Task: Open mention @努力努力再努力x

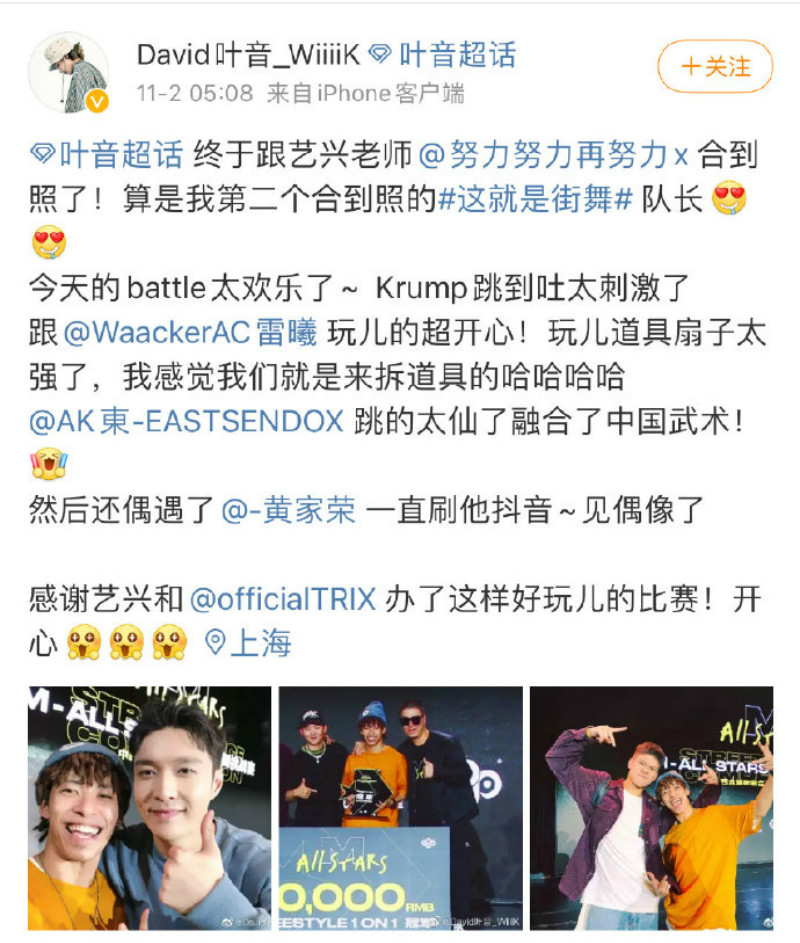Action: point(552,155)
